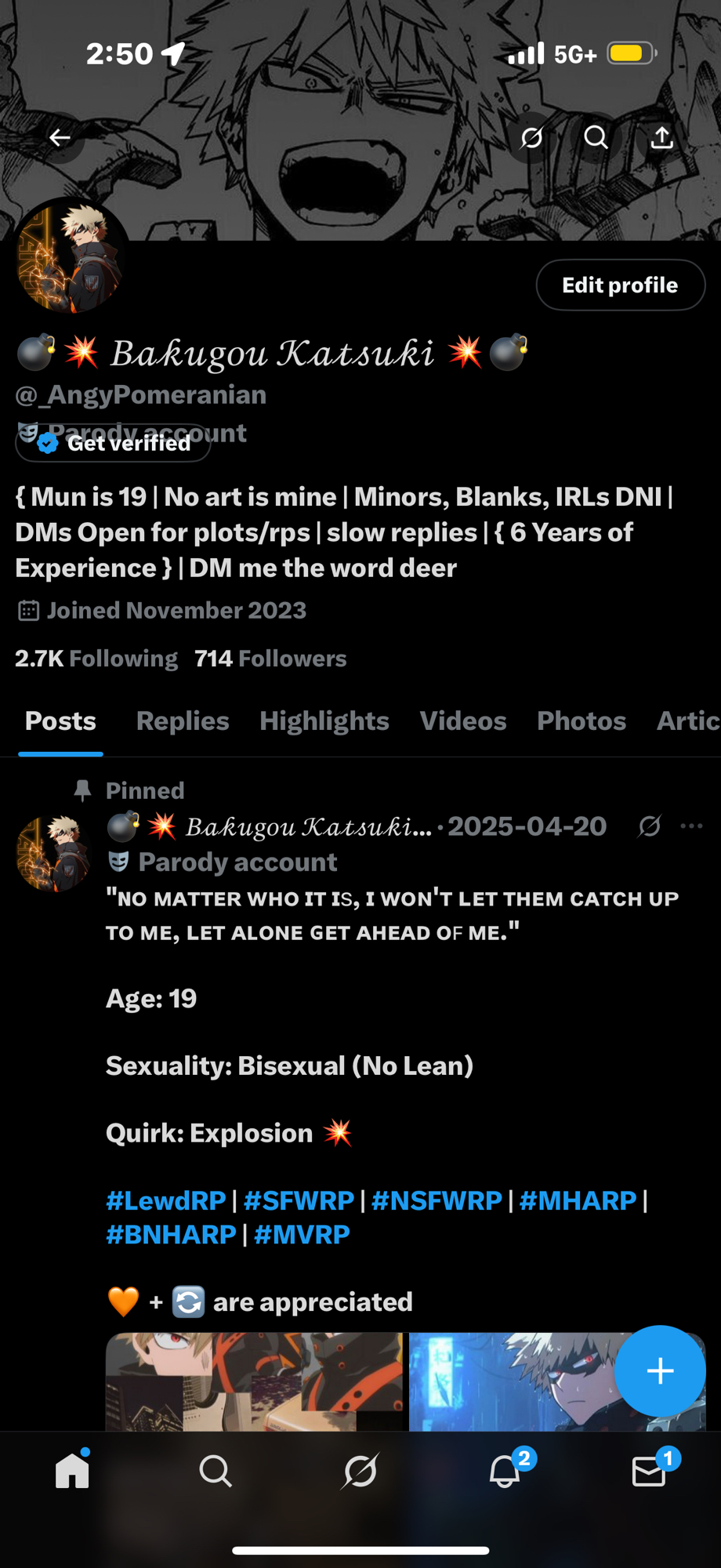The image size is (721, 1568).
Task: Go back using the arrow icon
Action: click(x=60, y=138)
